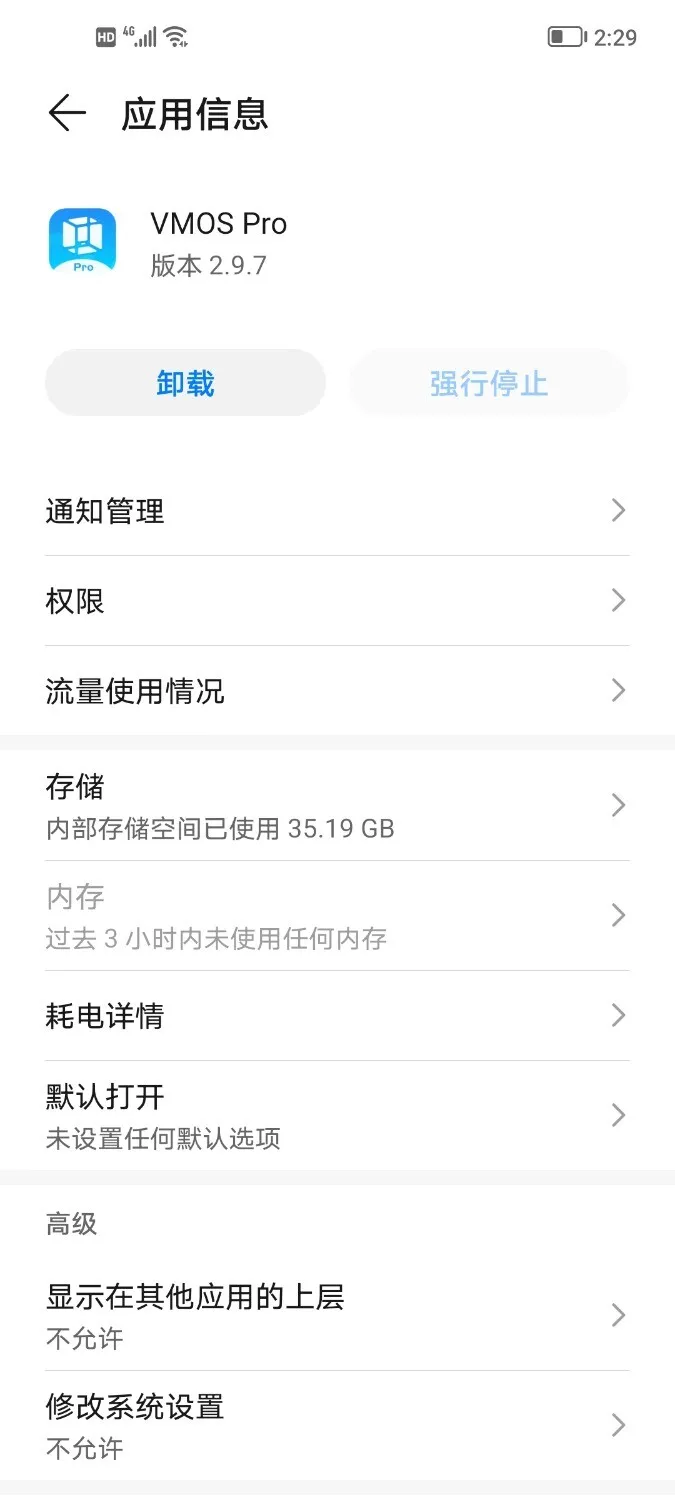
Task: Tap the 强行停止 button
Action: pyautogui.click(x=488, y=383)
